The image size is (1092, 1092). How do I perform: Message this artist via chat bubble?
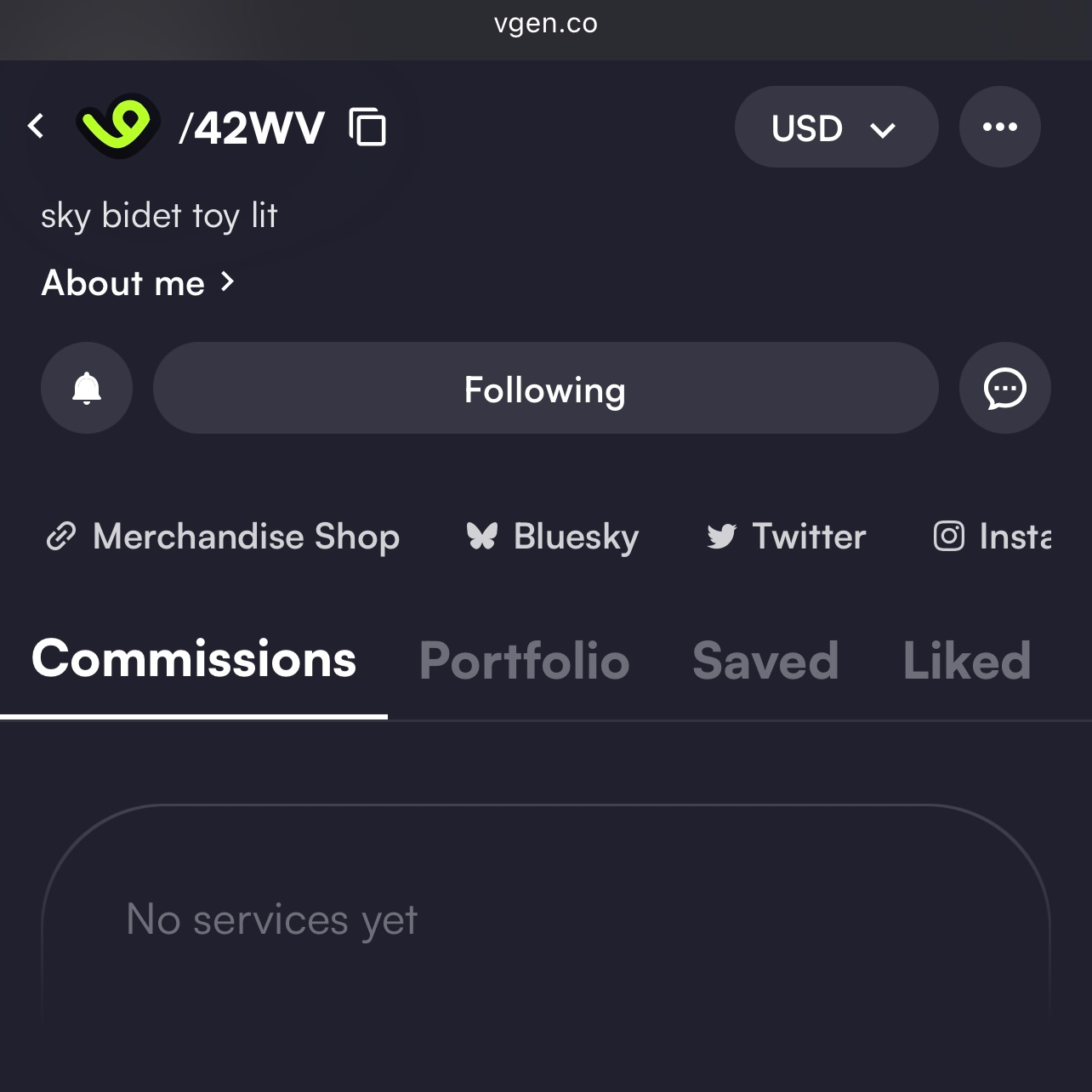(x=1004, y=388)
